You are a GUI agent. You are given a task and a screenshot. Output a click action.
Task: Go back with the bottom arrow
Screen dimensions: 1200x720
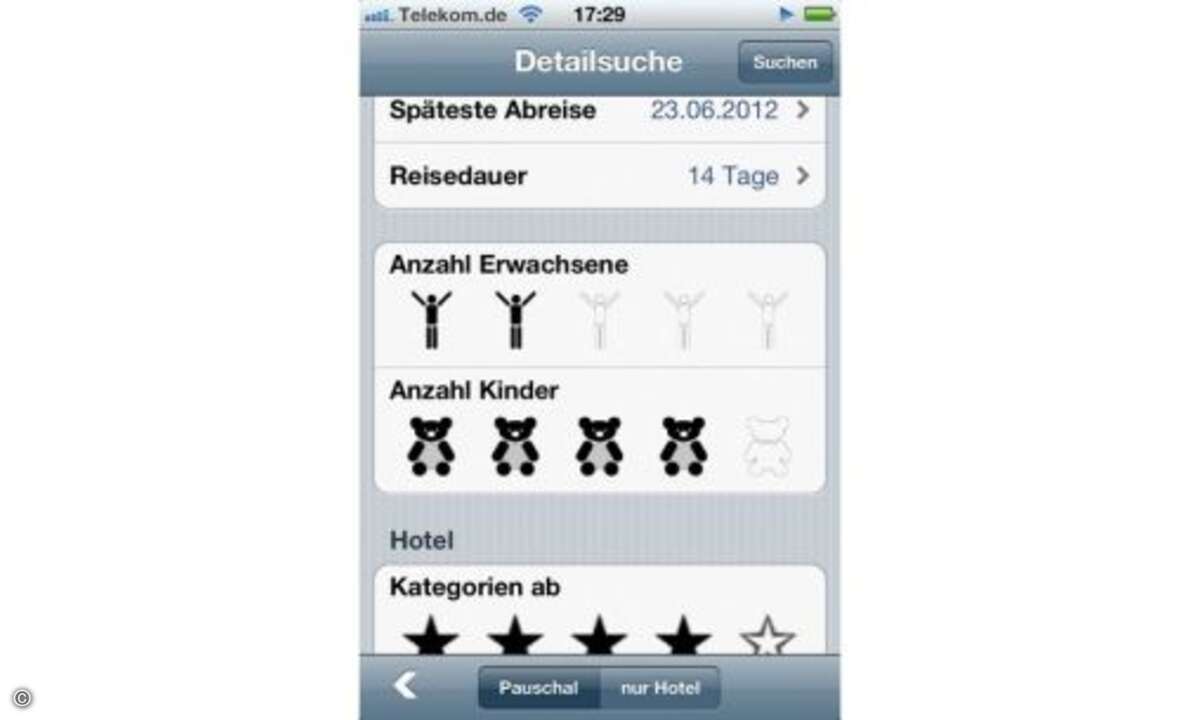tap(404, 686)
